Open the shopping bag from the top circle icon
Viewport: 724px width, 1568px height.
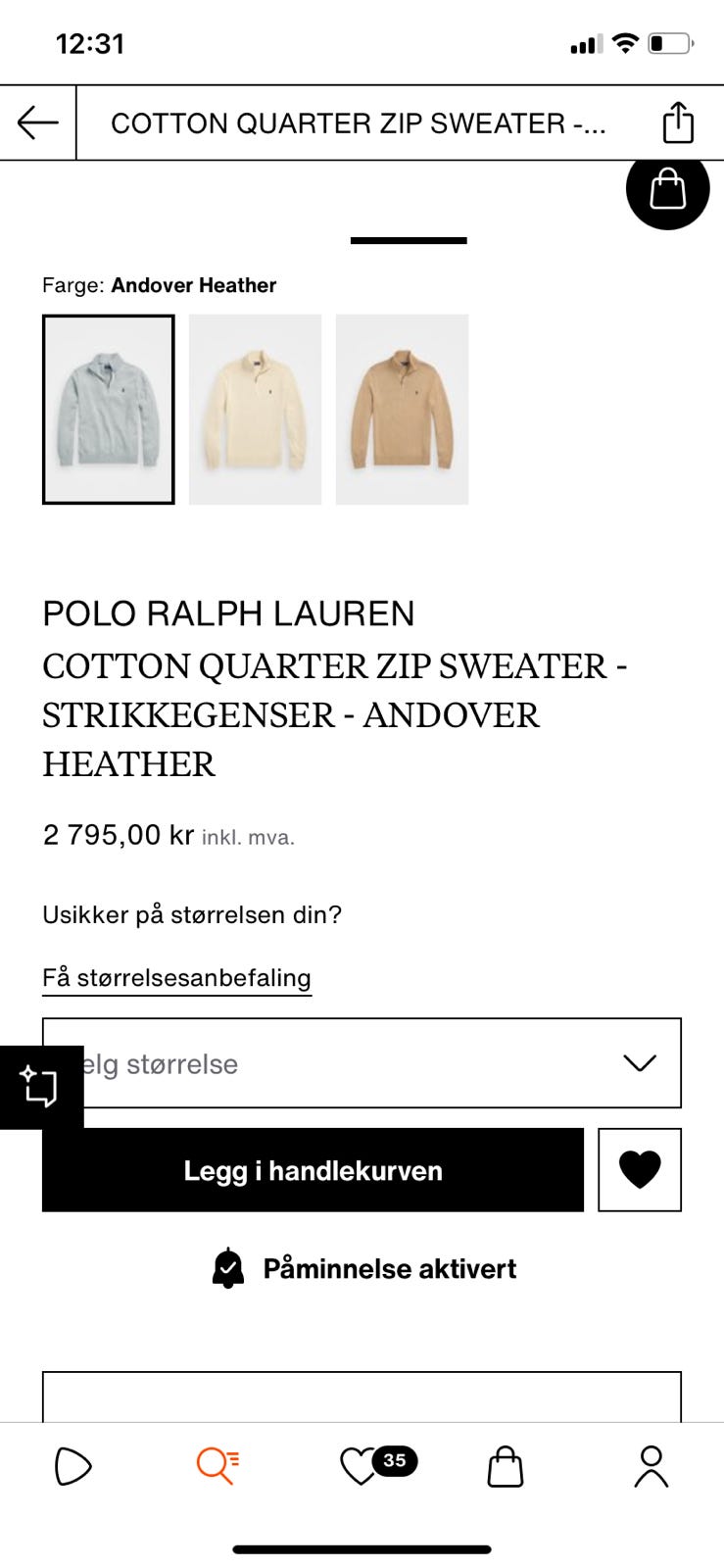(x=667, y=190)
